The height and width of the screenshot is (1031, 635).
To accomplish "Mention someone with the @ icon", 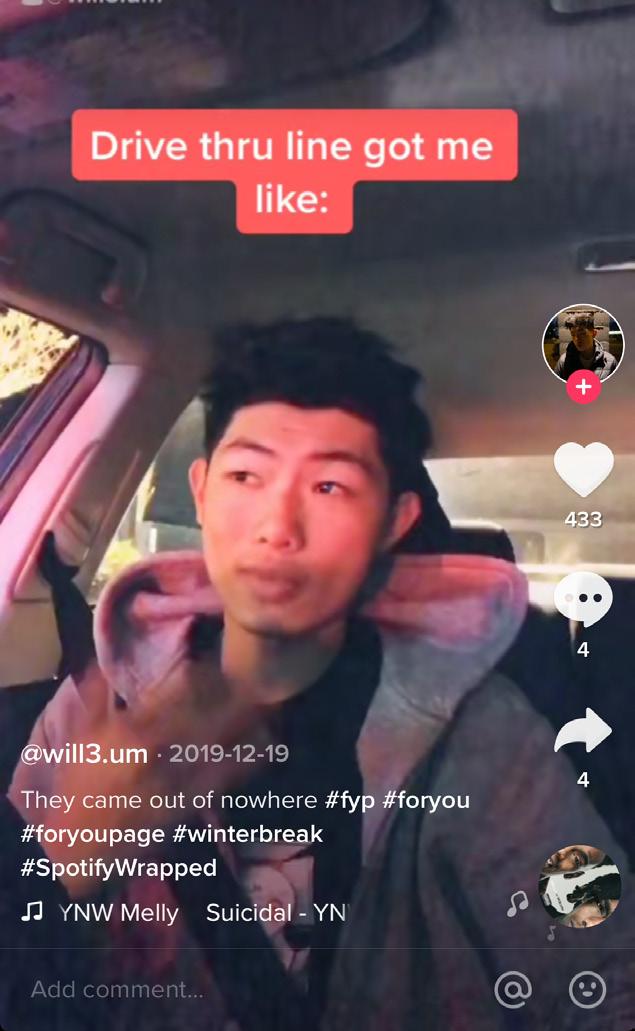I will coord(512,990).
